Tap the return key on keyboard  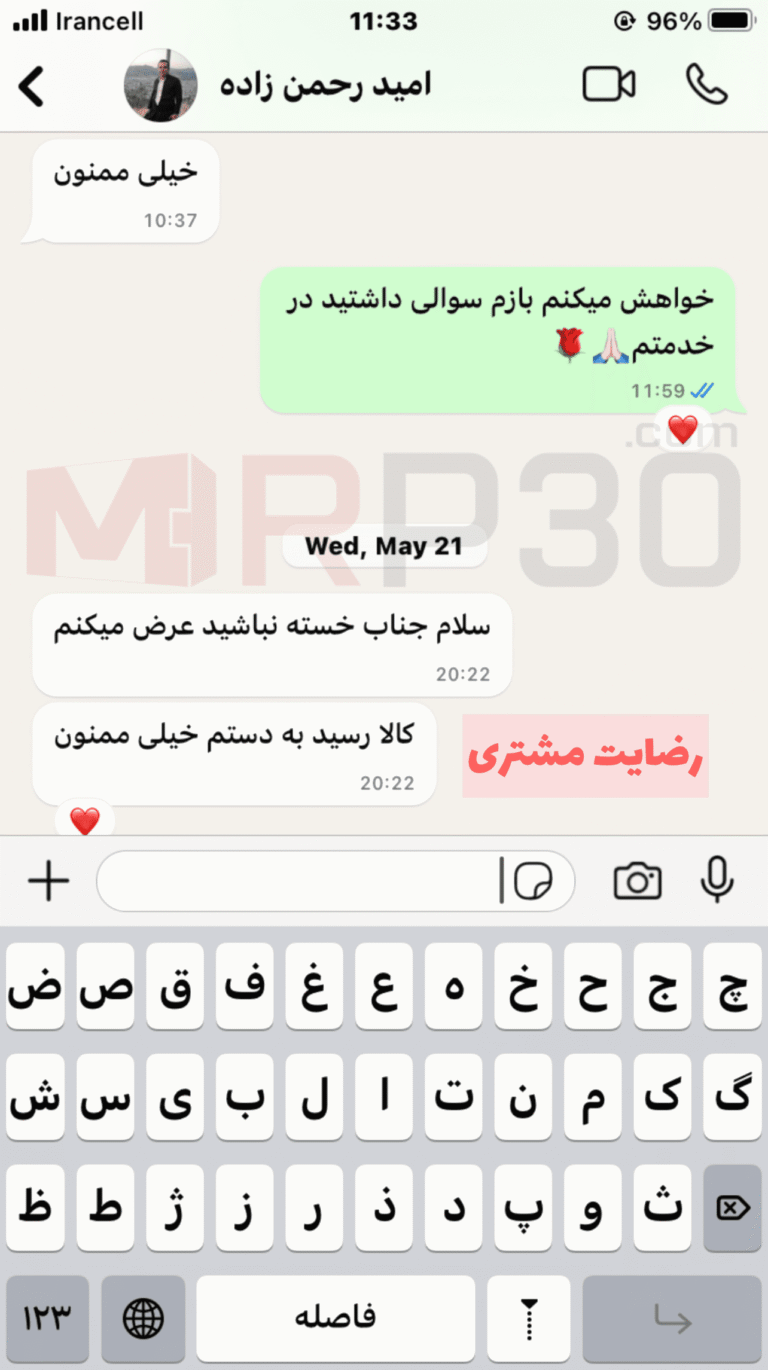point(672,1319)
